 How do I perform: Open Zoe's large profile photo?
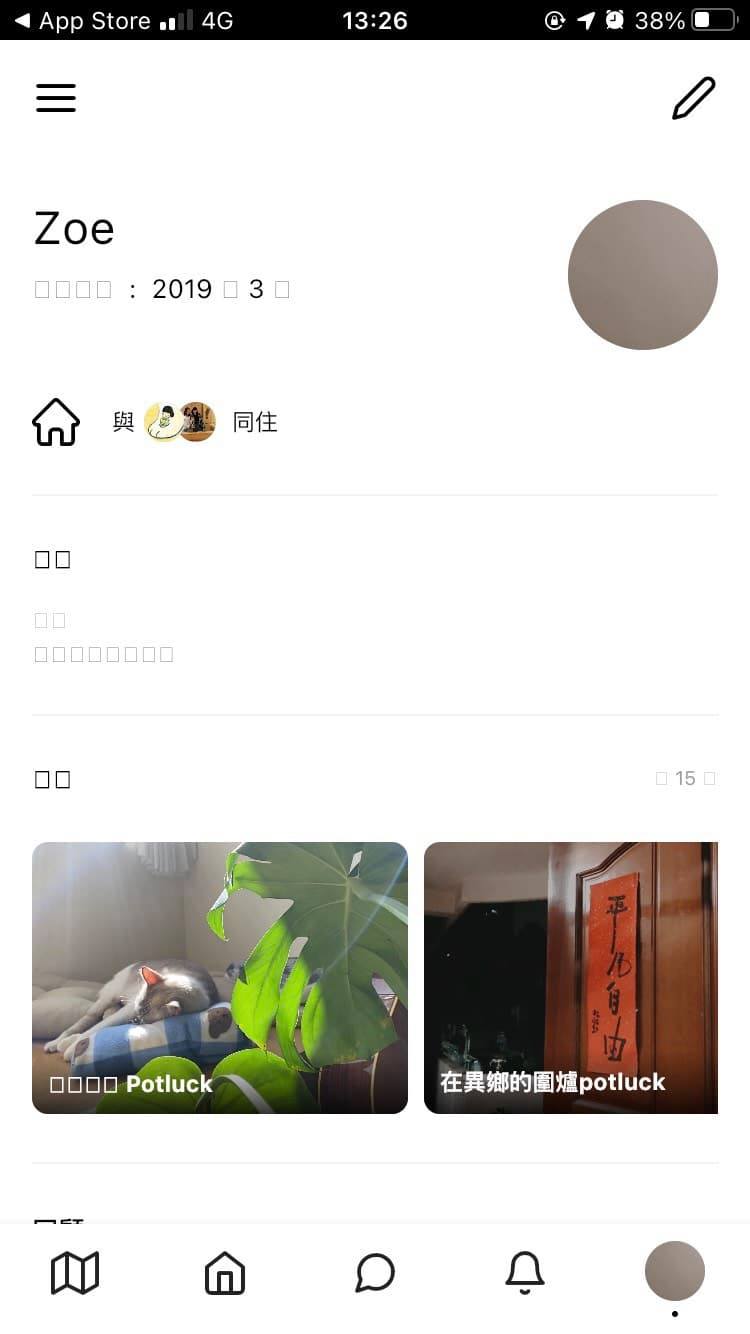(643, 274)
